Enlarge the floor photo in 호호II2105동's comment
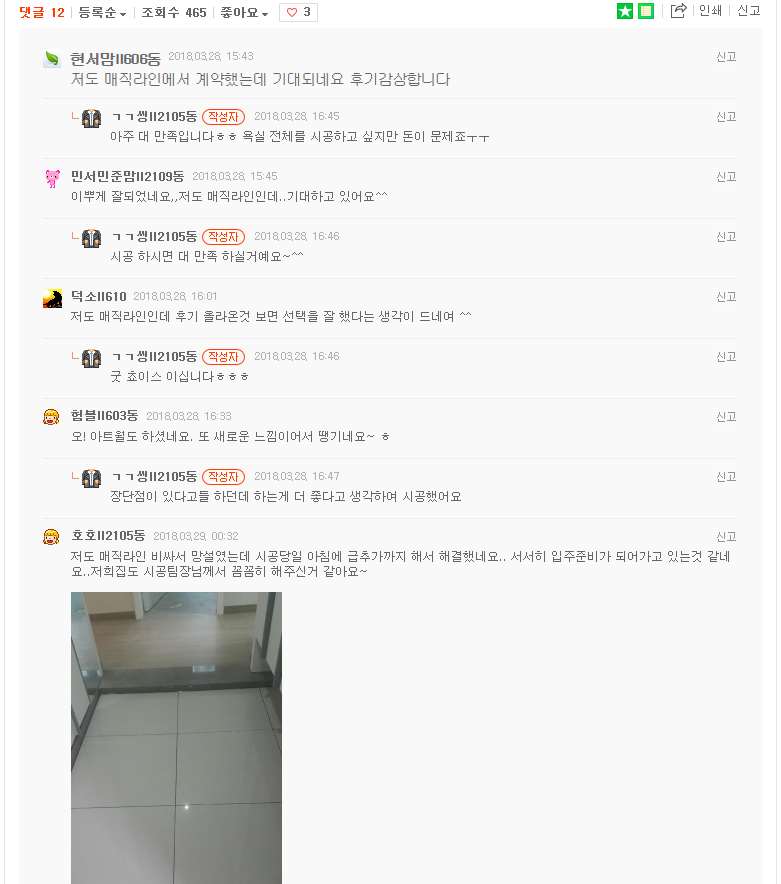 pyautogui.click(x=176, y=737)
